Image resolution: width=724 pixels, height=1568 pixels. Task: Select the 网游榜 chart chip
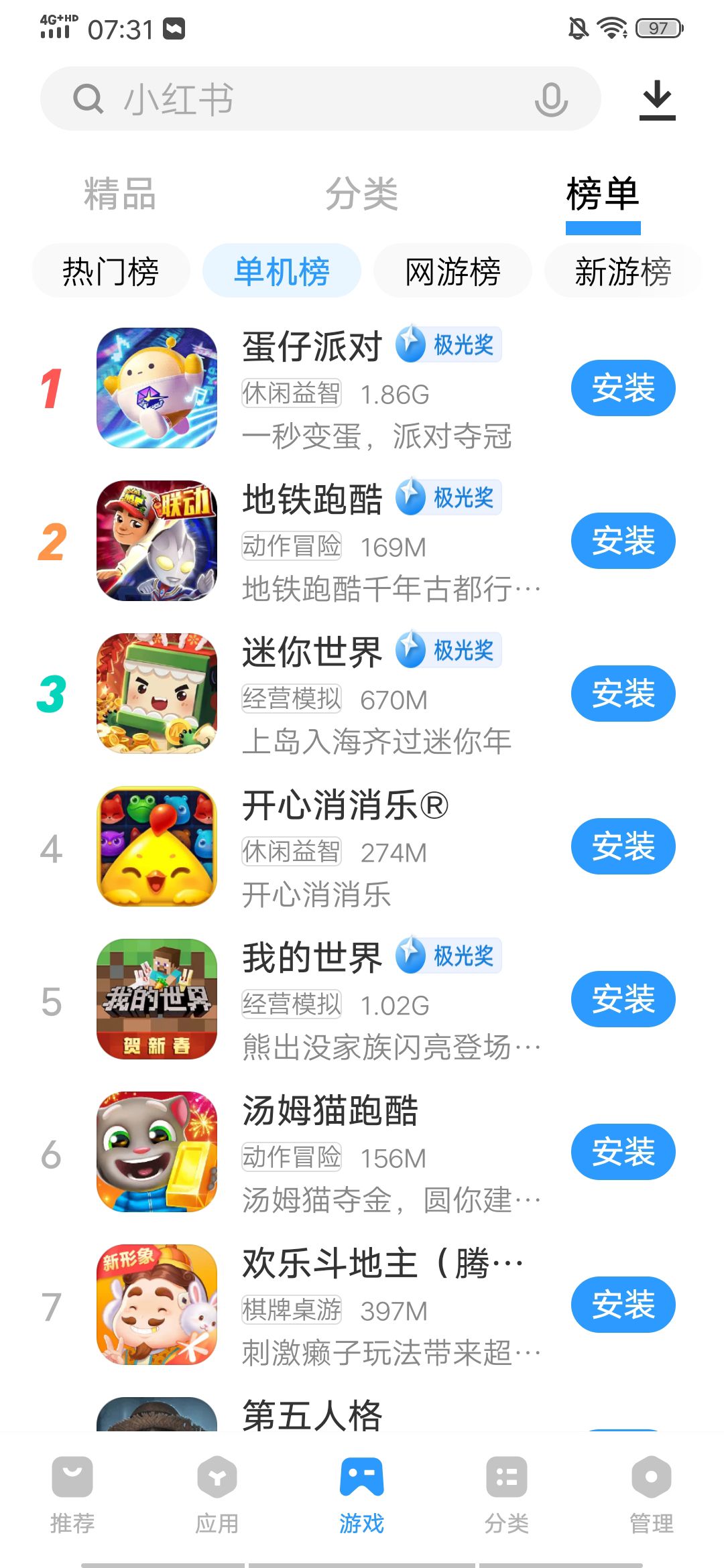point(452,271)
